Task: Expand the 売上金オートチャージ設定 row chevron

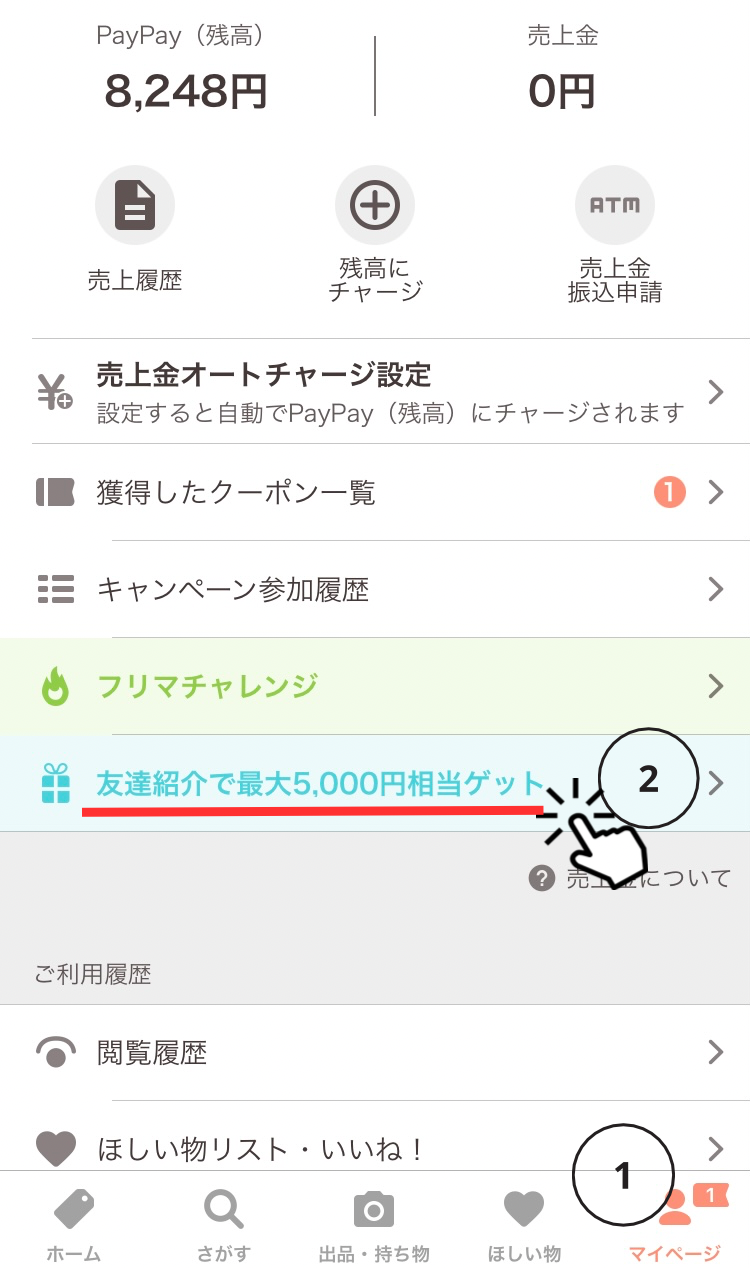Action: click(x=715, y=392)
